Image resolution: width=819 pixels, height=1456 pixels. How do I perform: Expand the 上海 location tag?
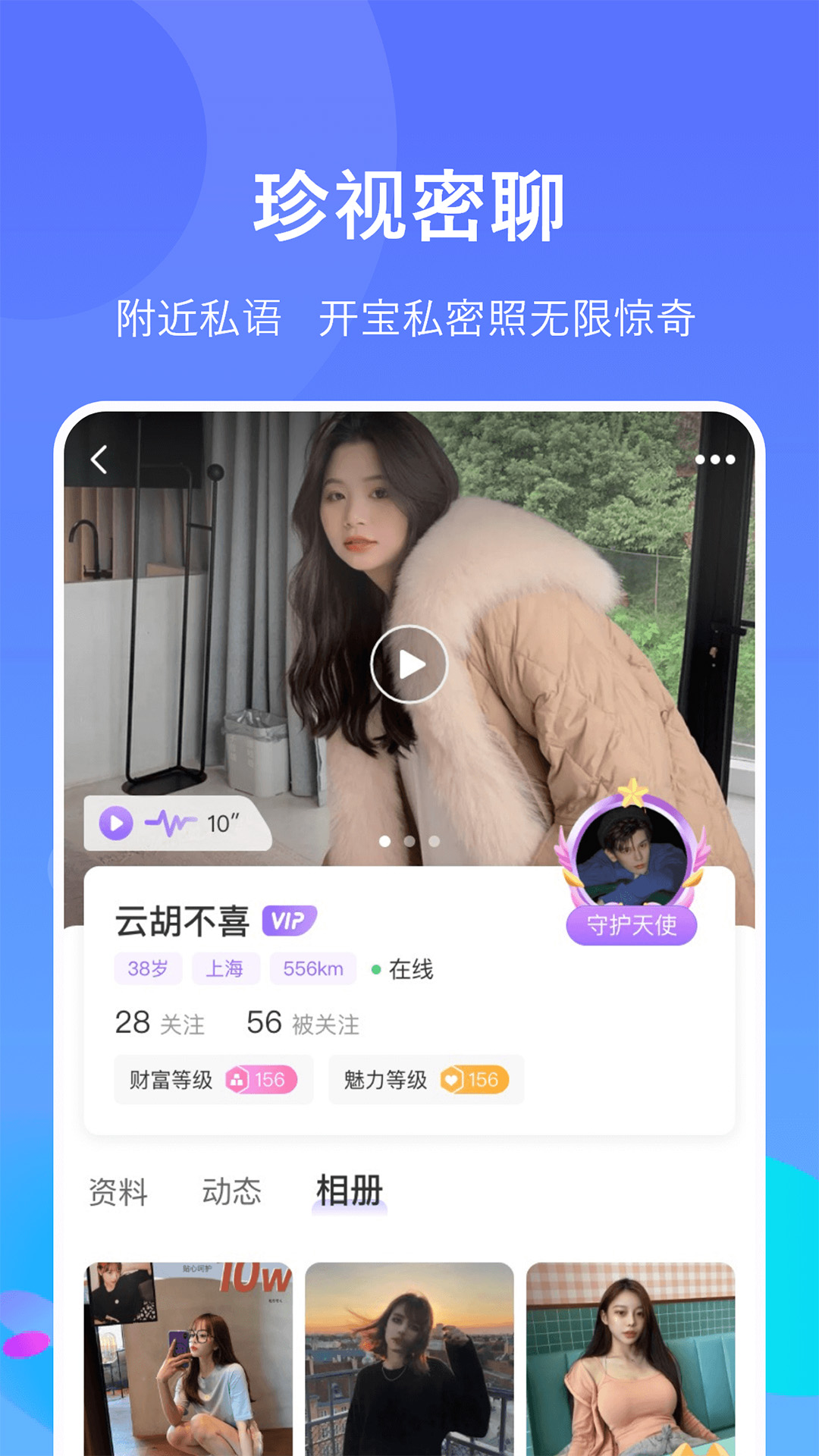click(x=227, y=968)
